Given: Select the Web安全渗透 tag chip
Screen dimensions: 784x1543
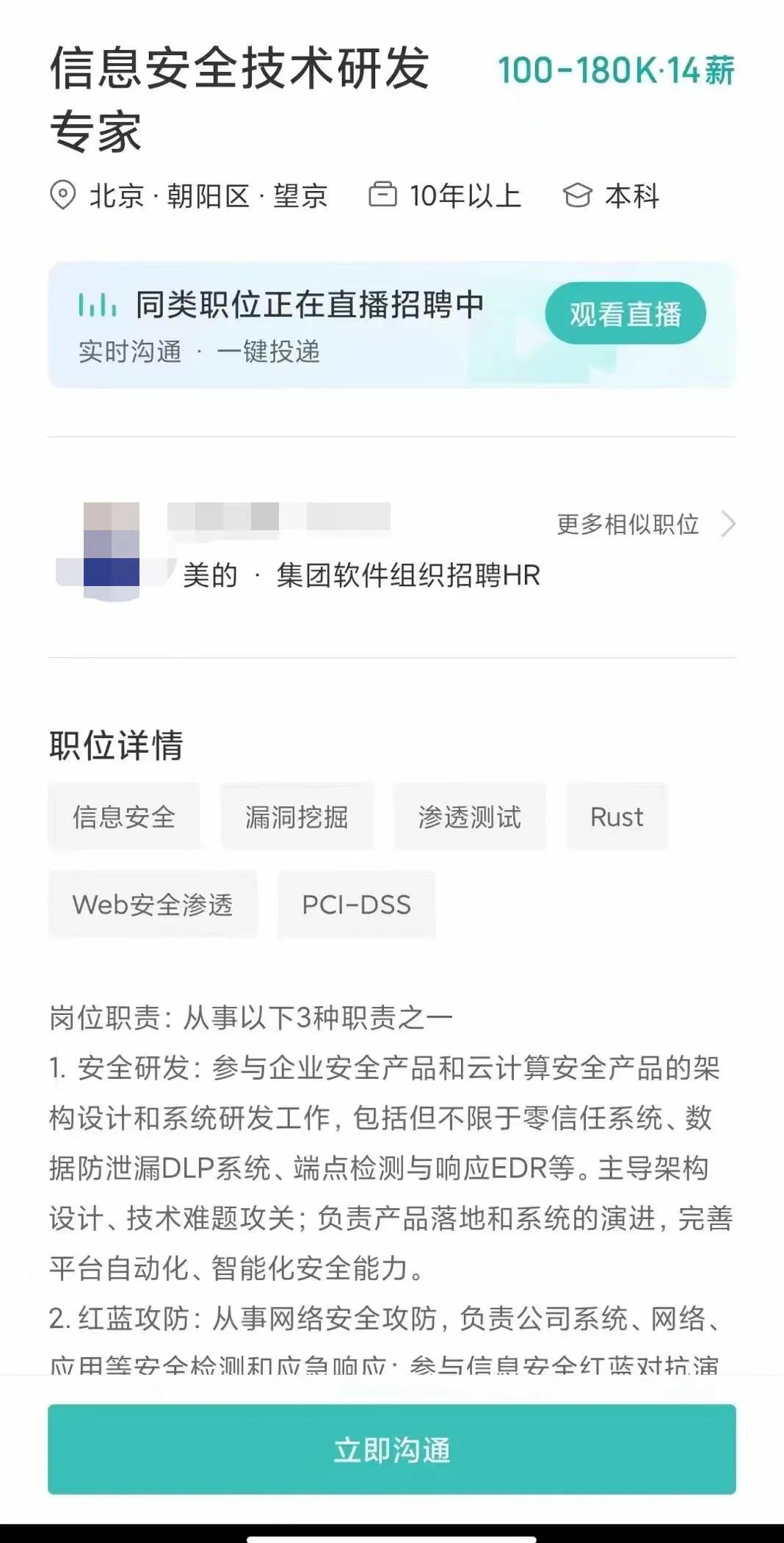Looking at the screenshot, I should pyautogui.click(x=153, y=904).
